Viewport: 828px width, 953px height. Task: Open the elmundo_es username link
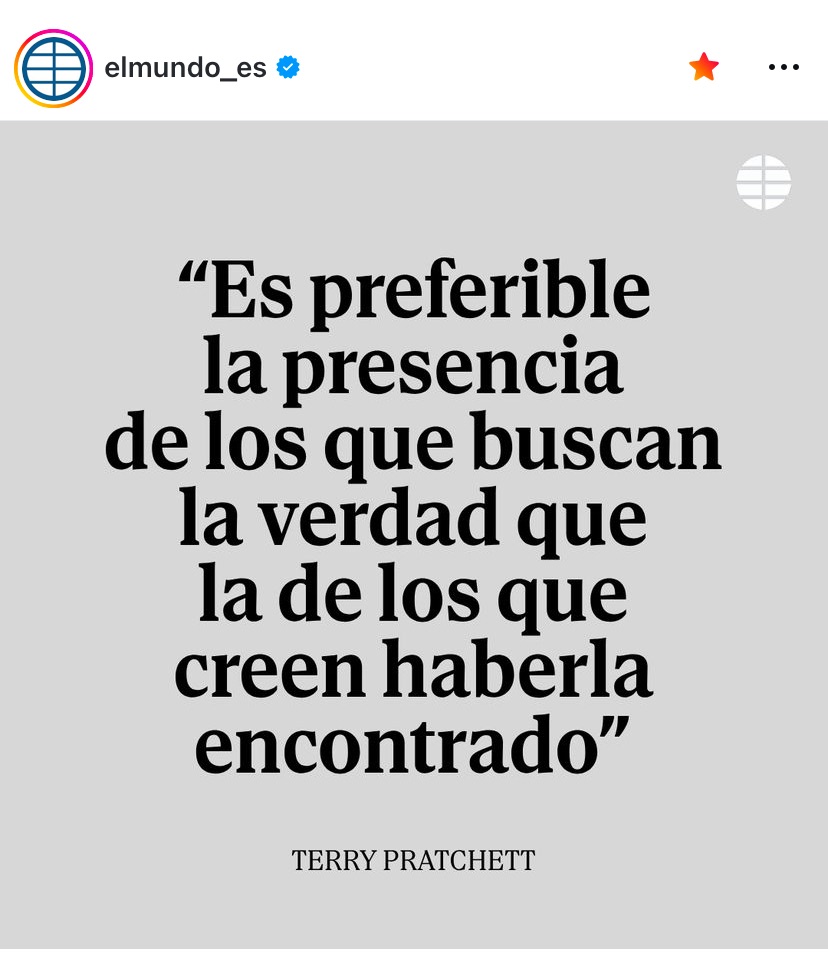[185, 68]
